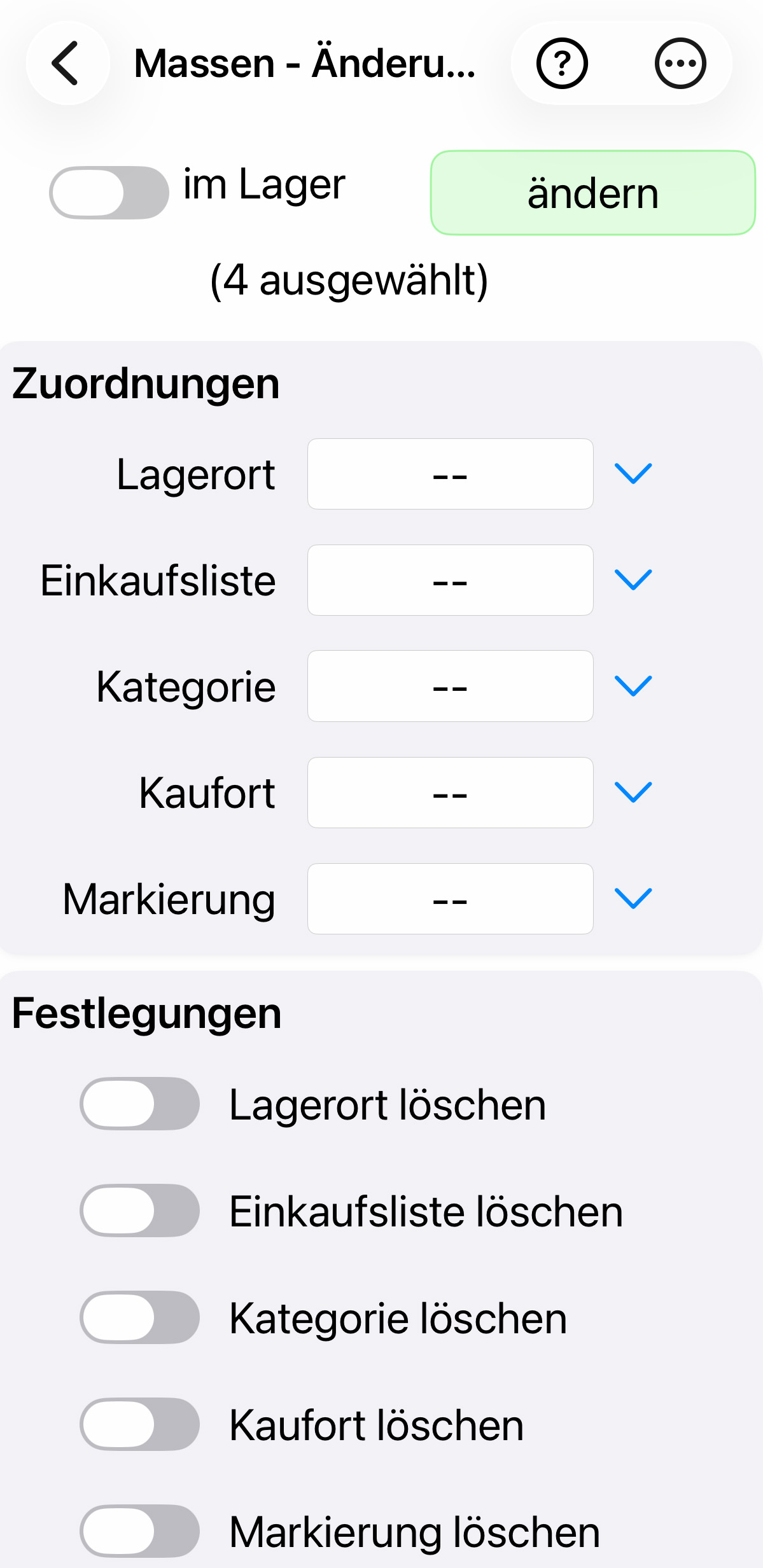Select the Lagerort value field
This screenshot has width=763, height=1568.
point(450,474)
